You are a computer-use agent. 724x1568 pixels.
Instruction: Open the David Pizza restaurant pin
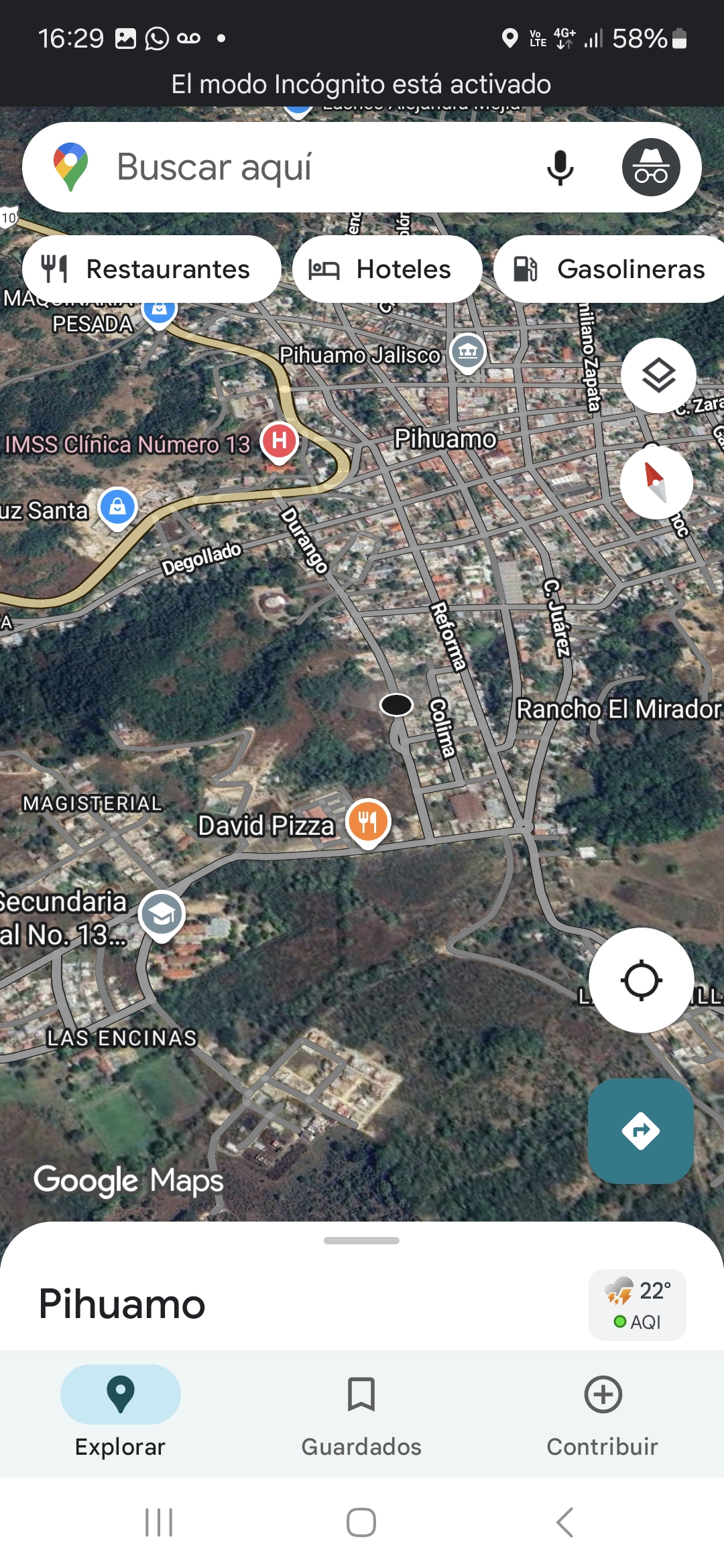pos(368,822)
